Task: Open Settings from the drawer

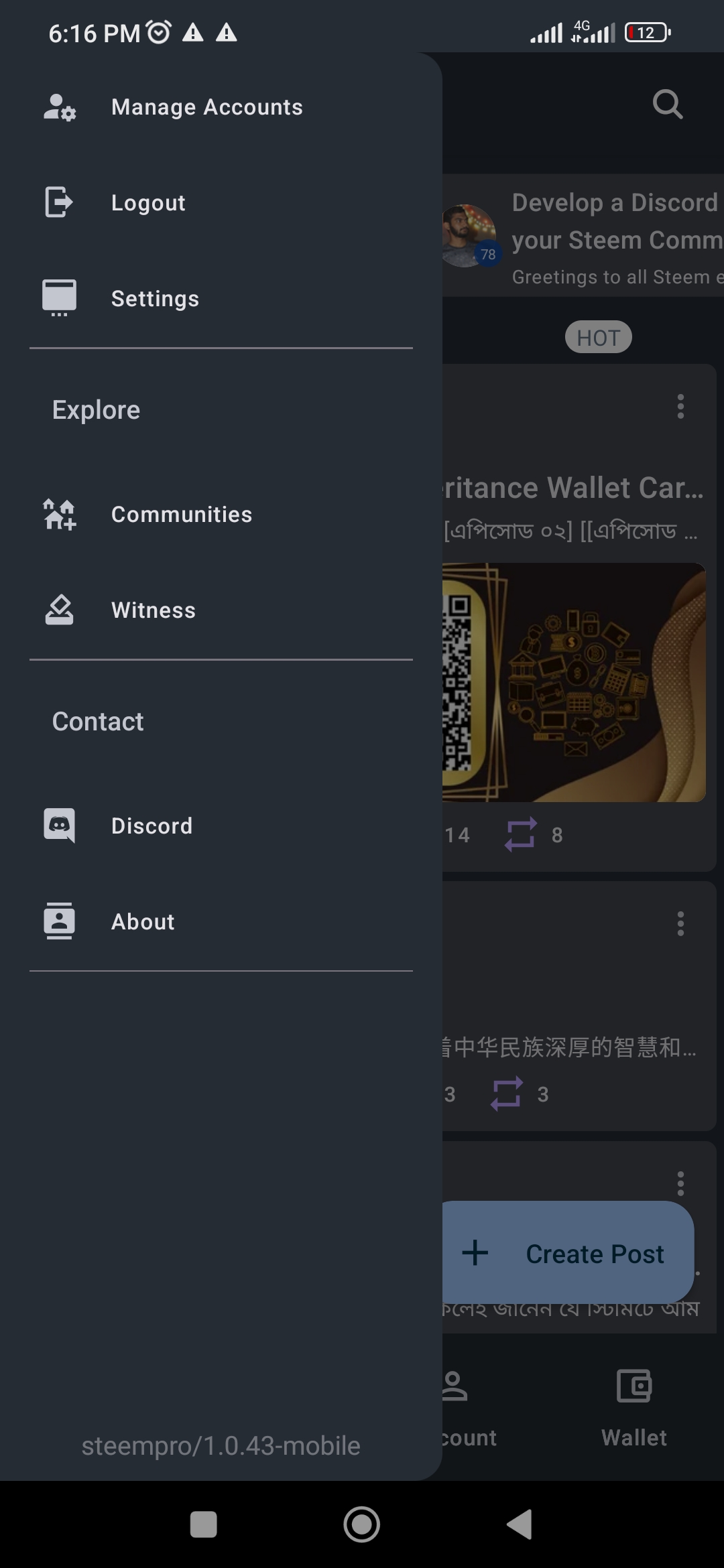Action: 155,299
